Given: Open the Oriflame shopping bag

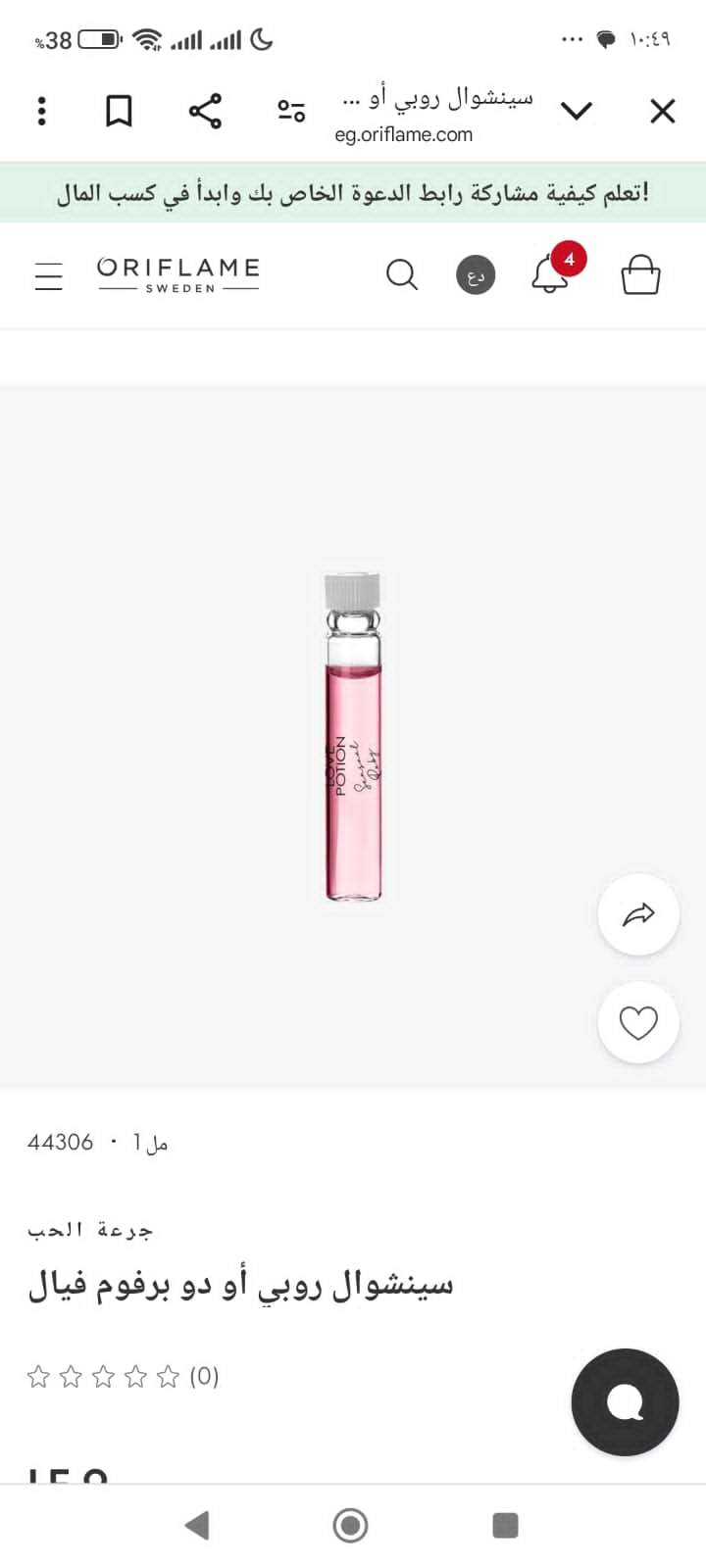Looking at the screenshot, I should [x=640, y=275].
